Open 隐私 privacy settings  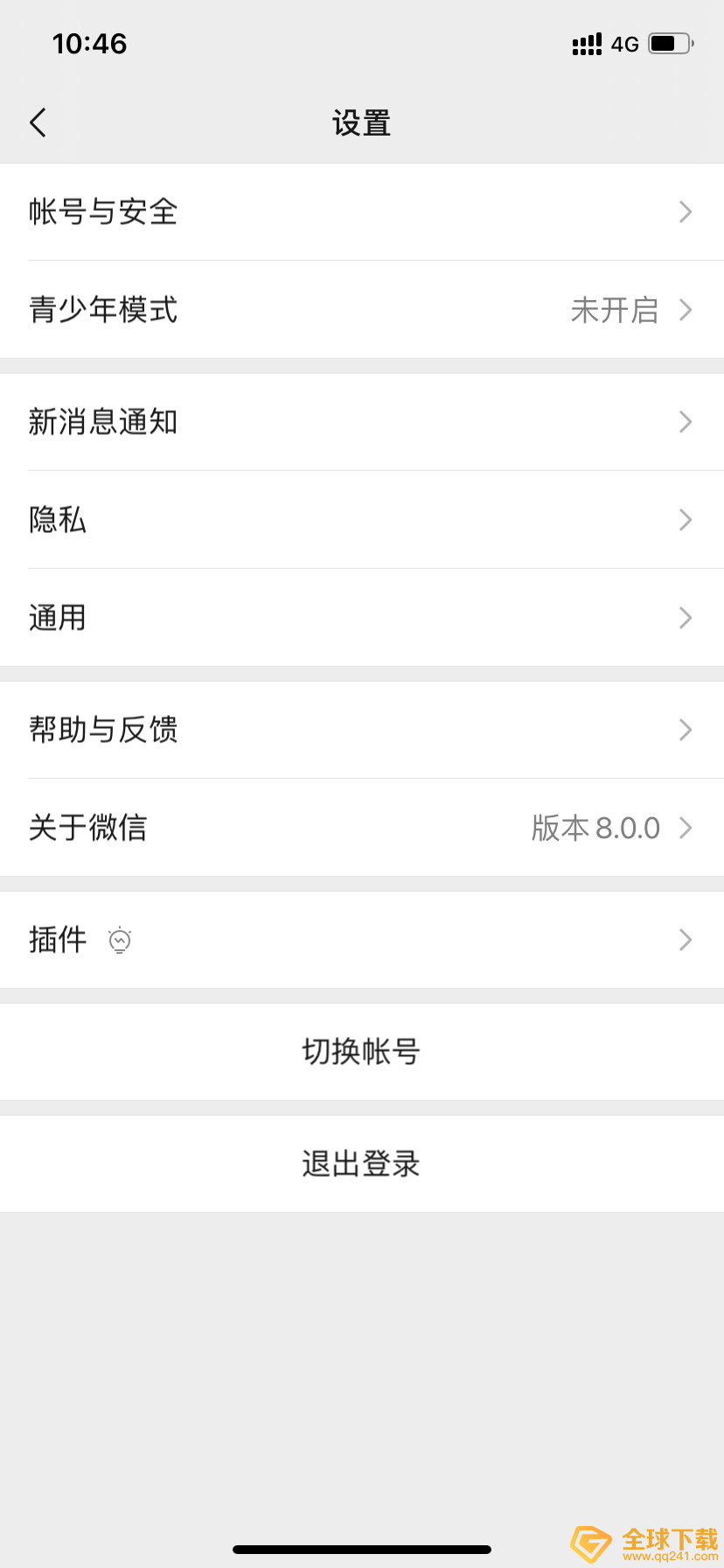click(x=362, y=520)
